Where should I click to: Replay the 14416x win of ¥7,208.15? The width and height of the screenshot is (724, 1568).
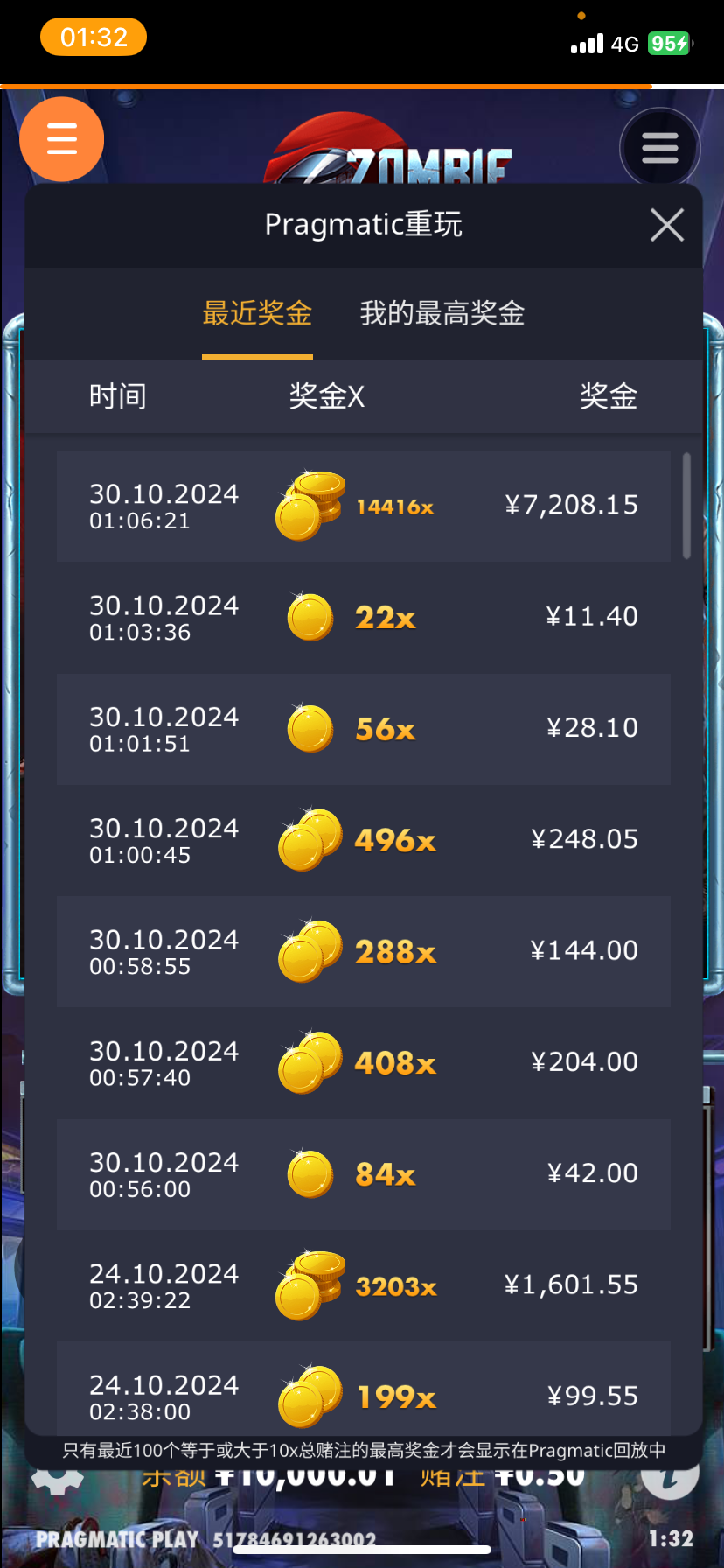364,507
